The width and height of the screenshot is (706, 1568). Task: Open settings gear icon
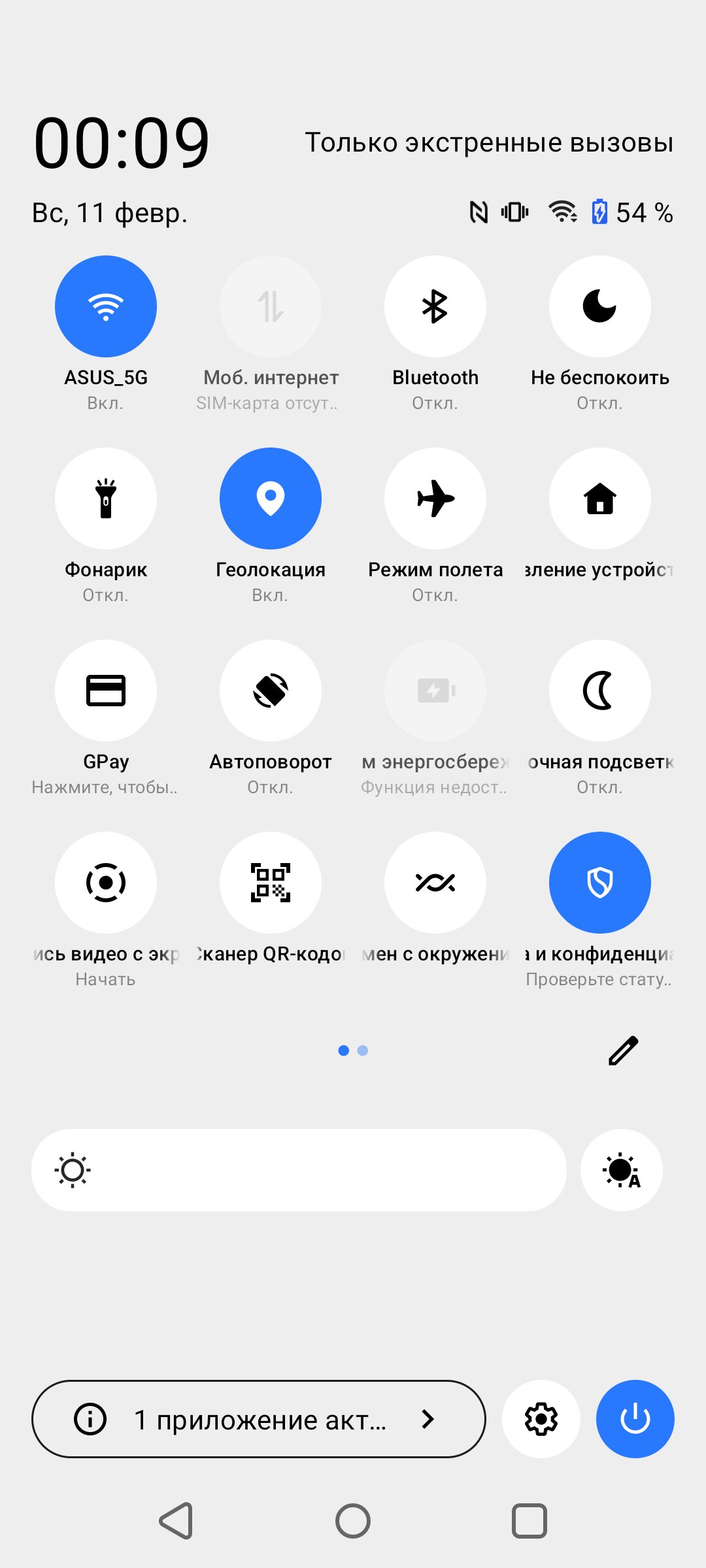pyautogui.click(x=541, y=1419)
